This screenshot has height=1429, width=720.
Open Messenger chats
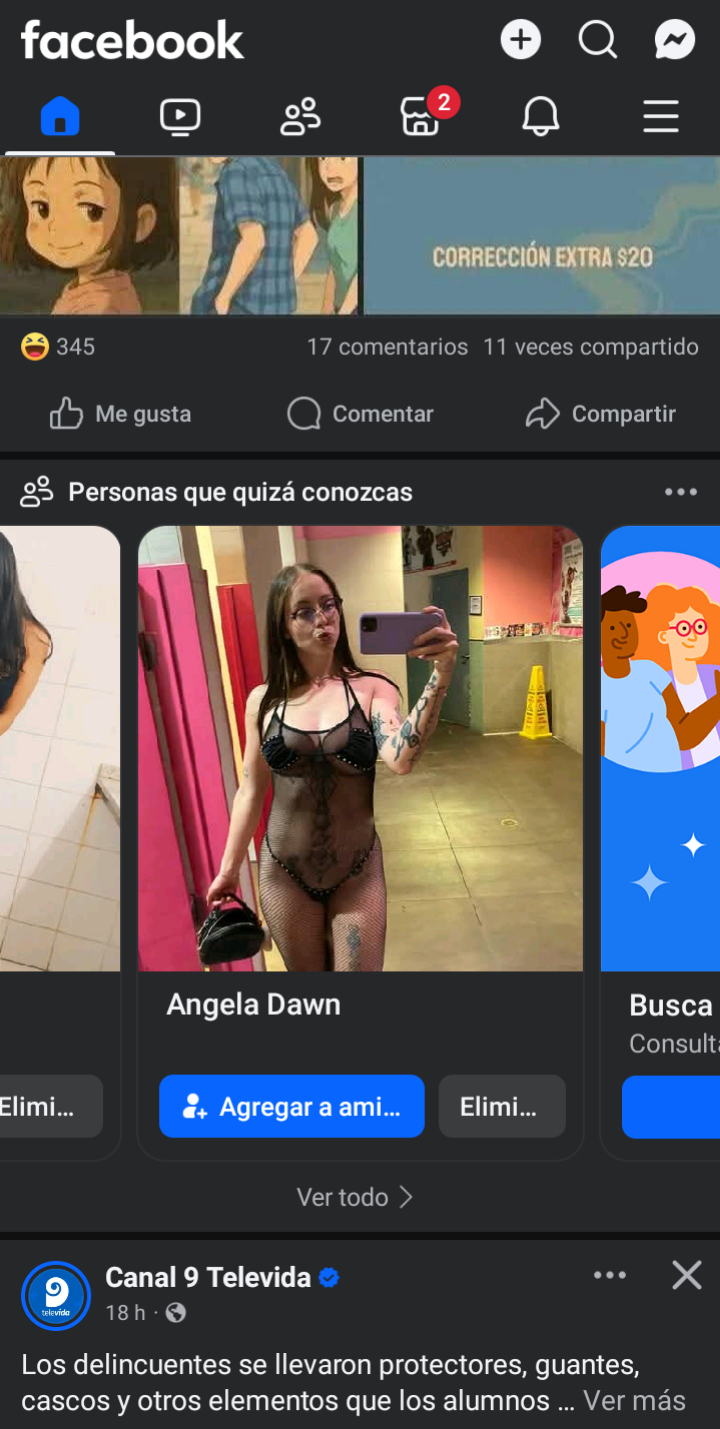(675, 40)
